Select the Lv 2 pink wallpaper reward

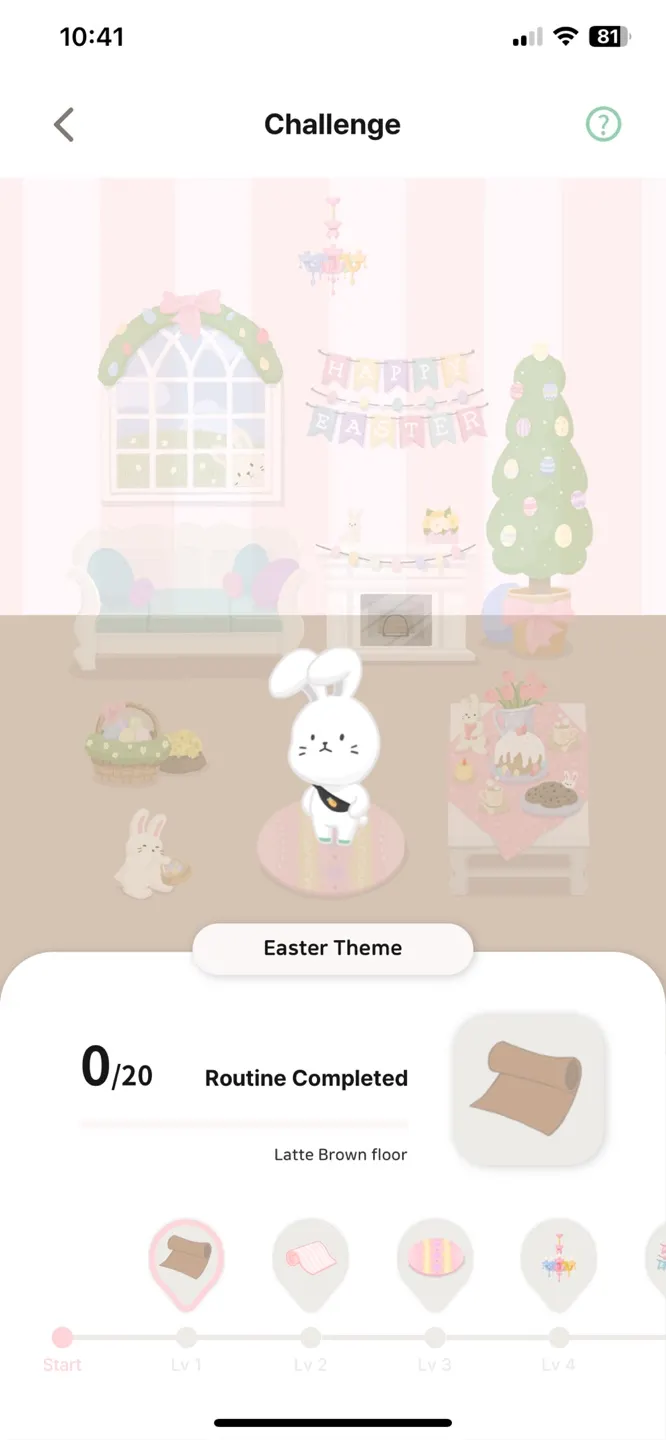(x=310, y=1256)
